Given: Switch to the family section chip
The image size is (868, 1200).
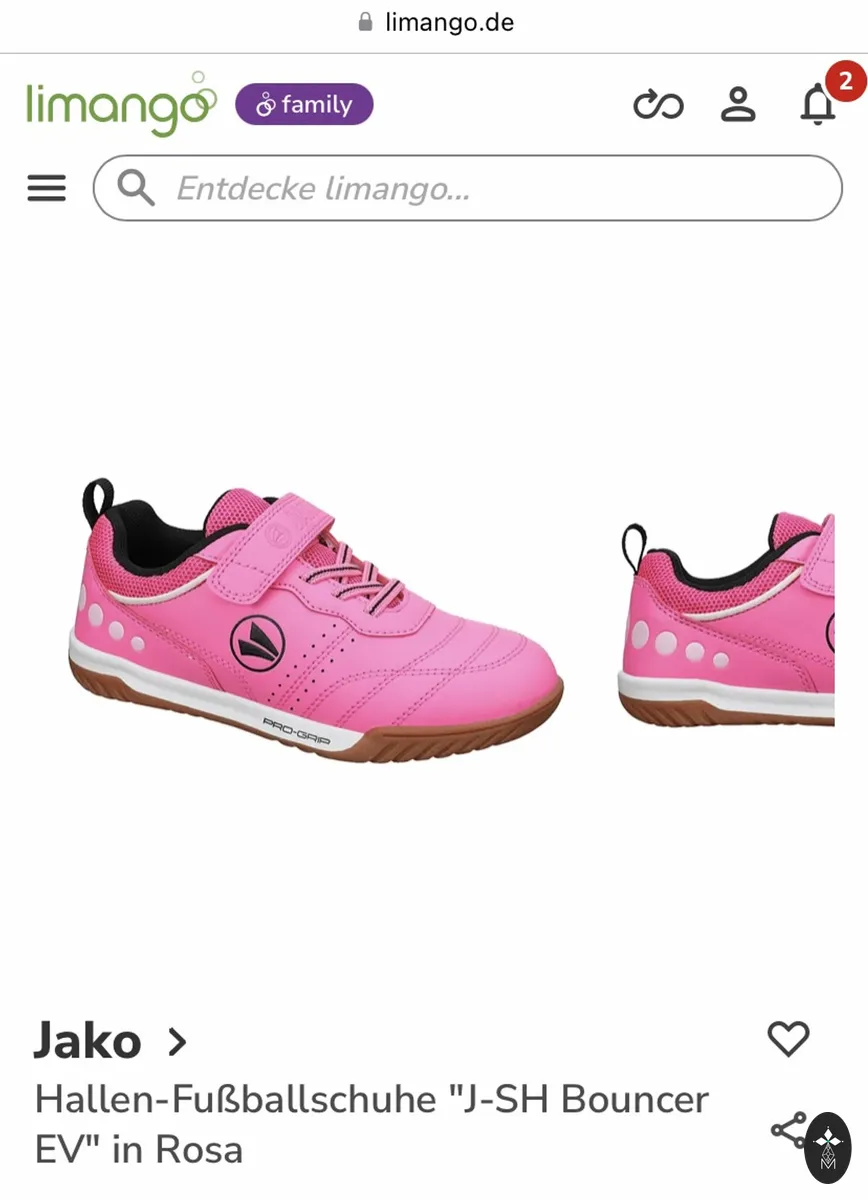Looking at the screenshot, I should click(x=304, y=105).
